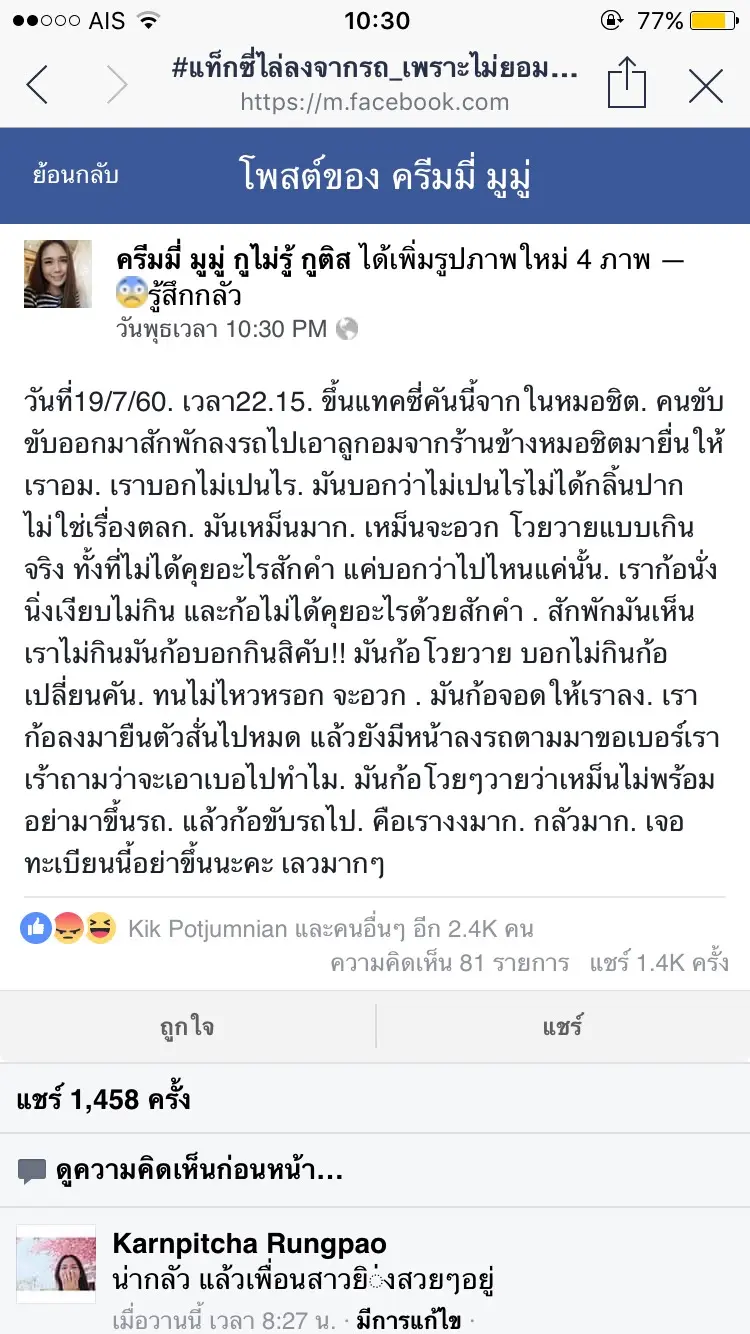The height and width of the screenshot is (1334, 750).
Task: Open ครีมมี่ มูมู่'s profile picture
Action: click(x=58, y=274)
